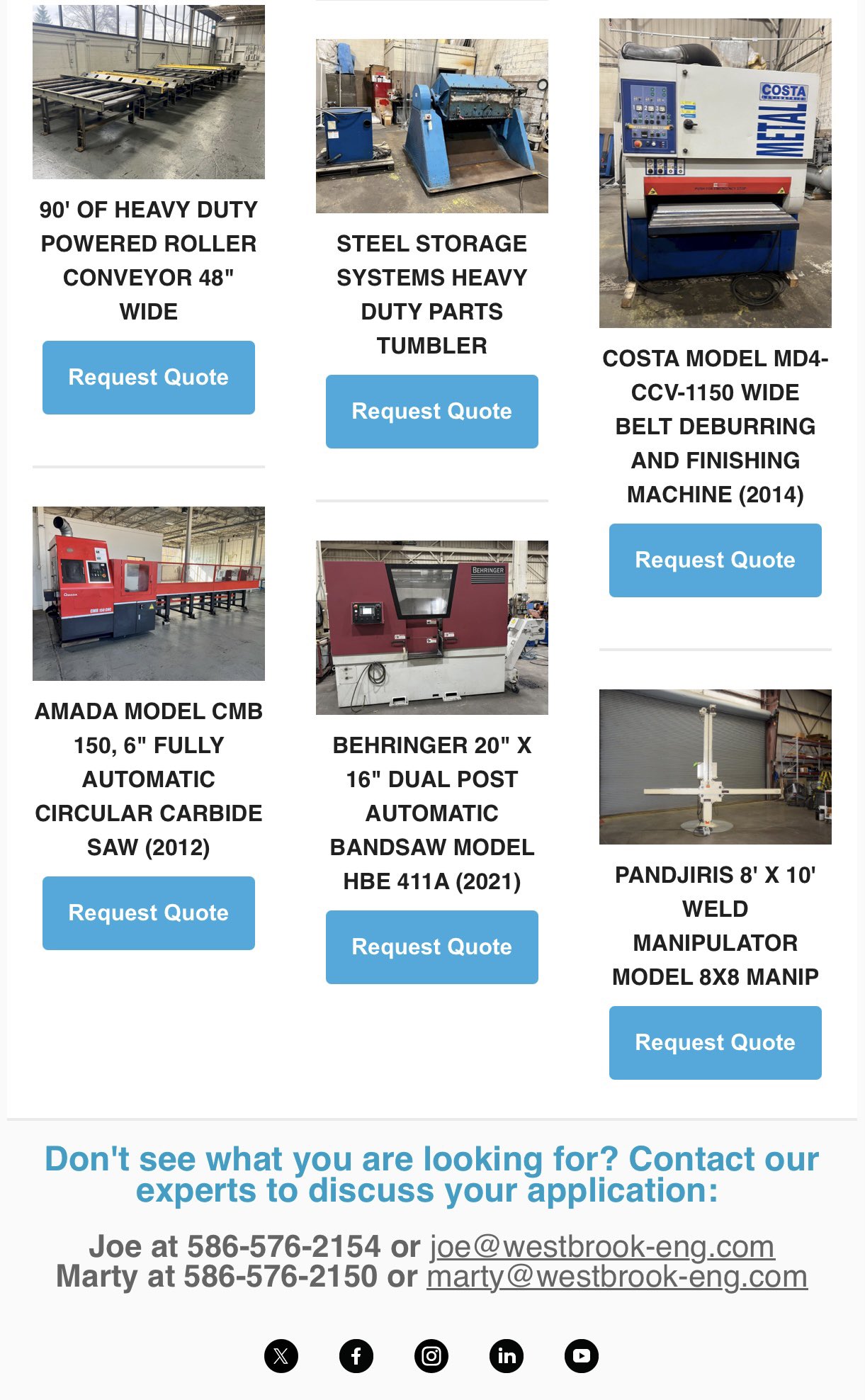Viewport: 865px width, 1400px height.
Task: Email Joe at joe@westbrook-eng.com
Action: tap(602, 1246)
